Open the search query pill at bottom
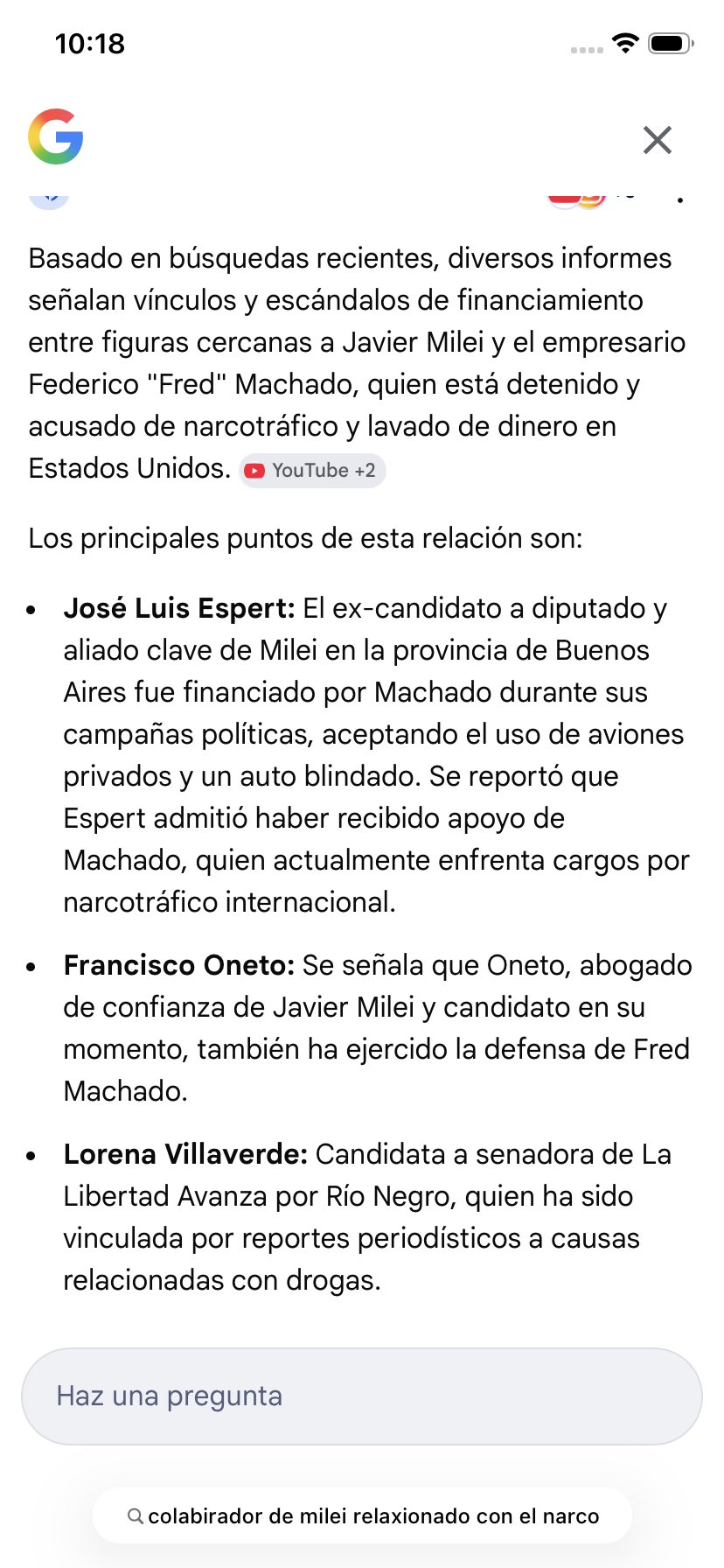 [362, 1516]
